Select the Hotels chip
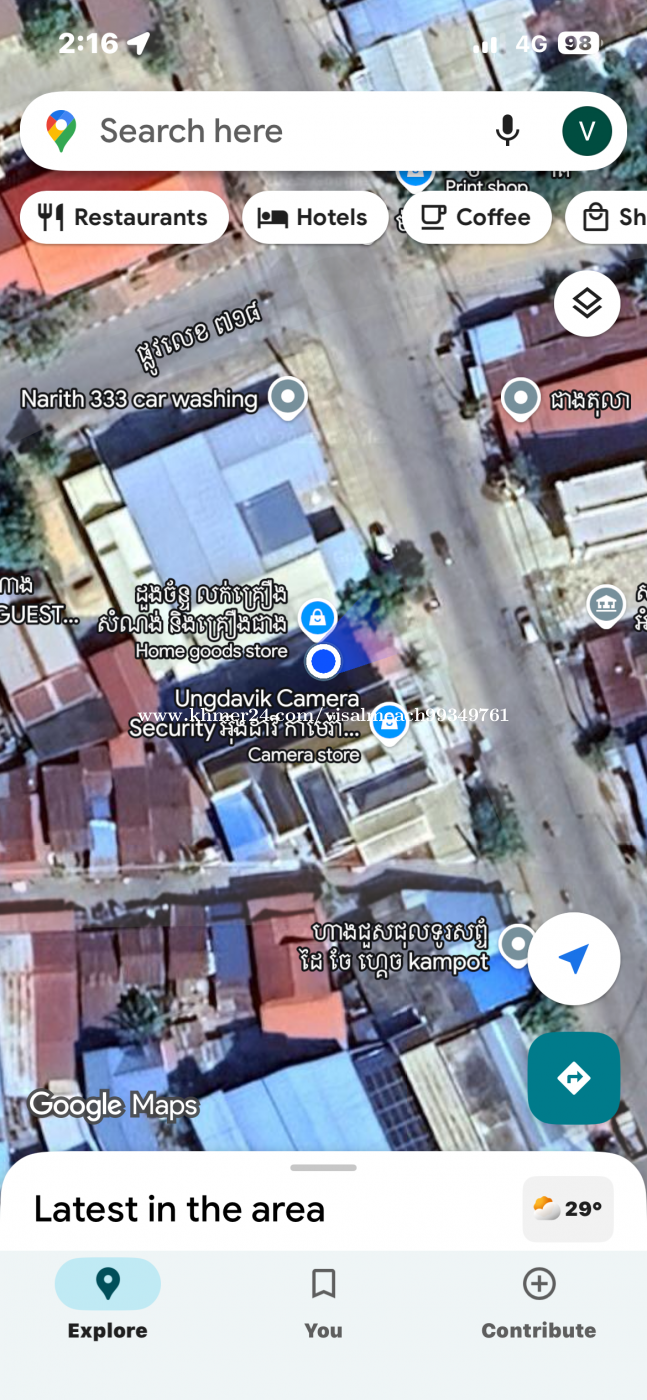 point(314,217)
